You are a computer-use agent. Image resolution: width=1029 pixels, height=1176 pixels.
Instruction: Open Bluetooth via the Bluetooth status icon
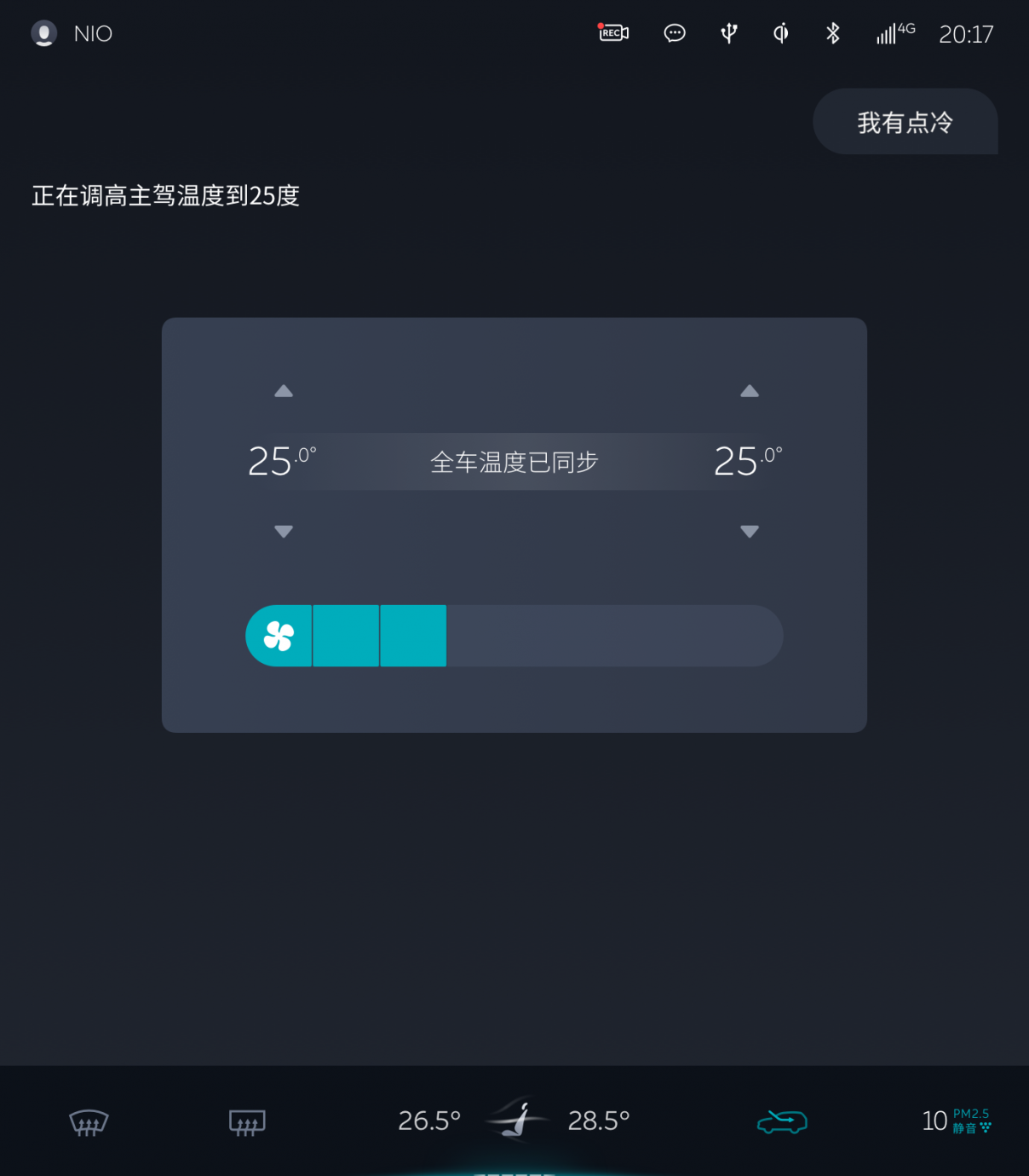pyautogui.click(x=832, y=33)
